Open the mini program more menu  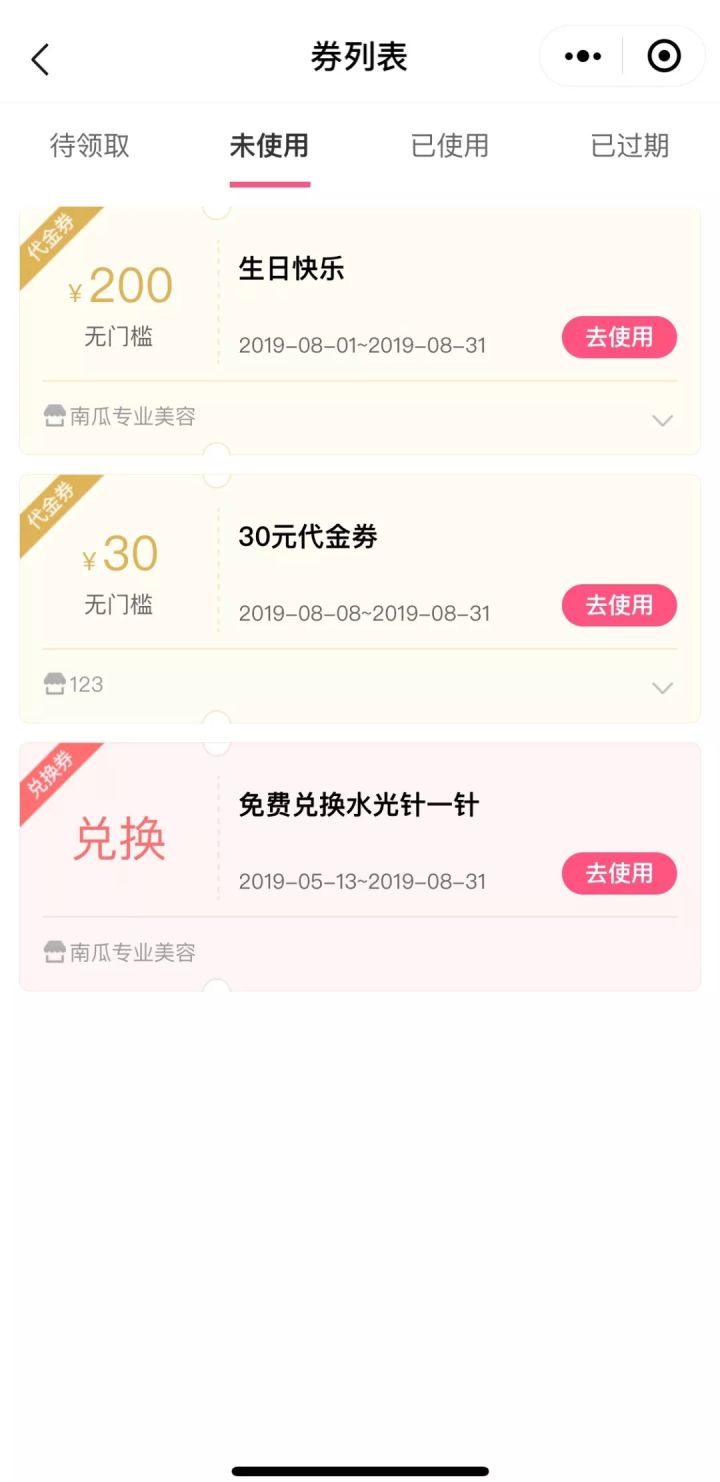point(583,57)
